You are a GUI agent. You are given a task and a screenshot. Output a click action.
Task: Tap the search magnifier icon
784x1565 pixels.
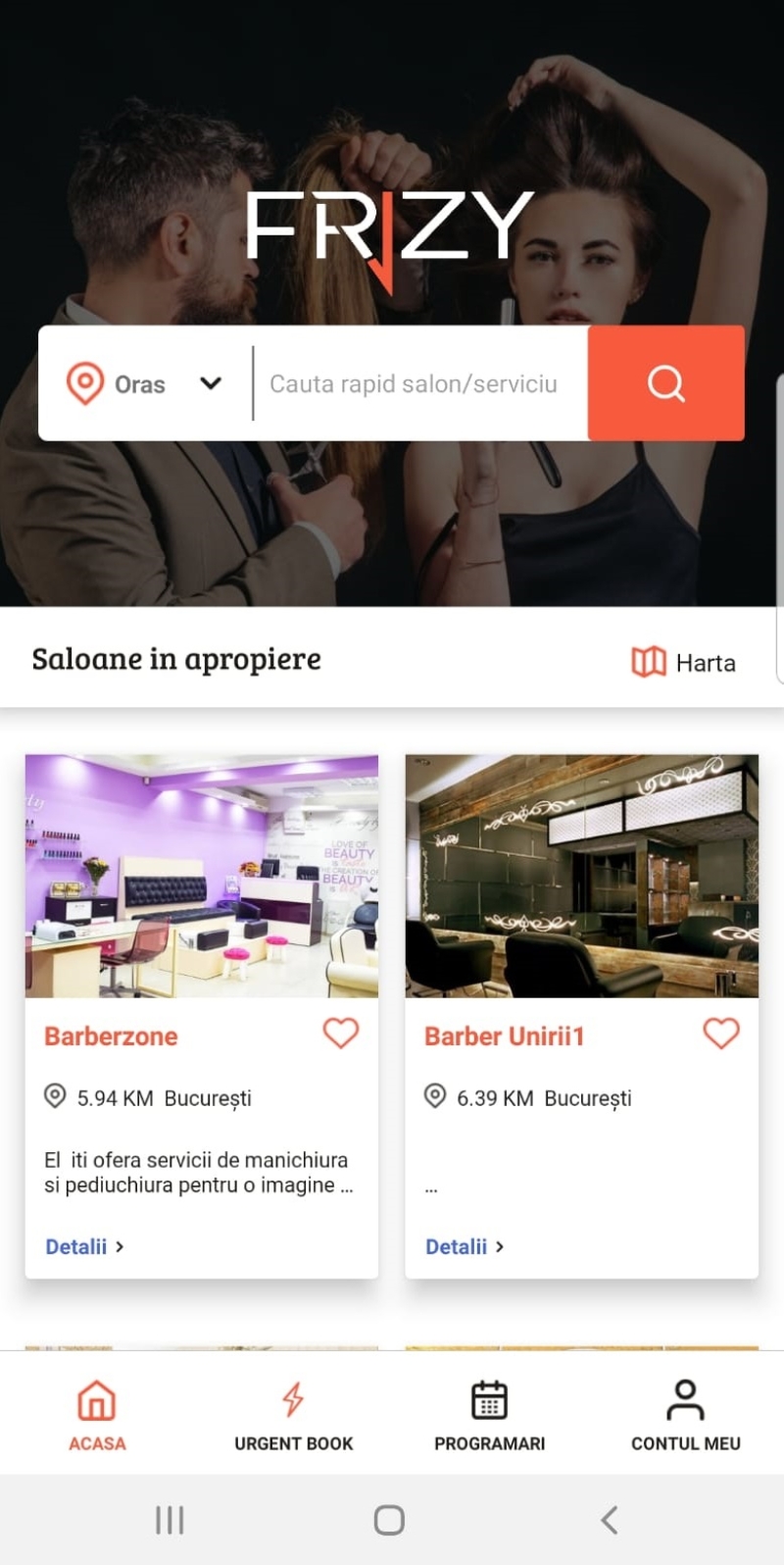666,383
